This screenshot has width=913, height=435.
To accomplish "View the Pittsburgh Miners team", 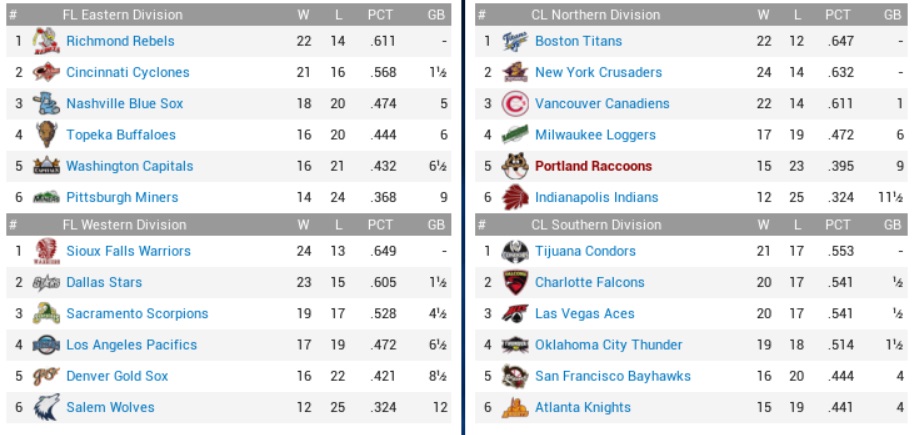I will click(122, 197).
